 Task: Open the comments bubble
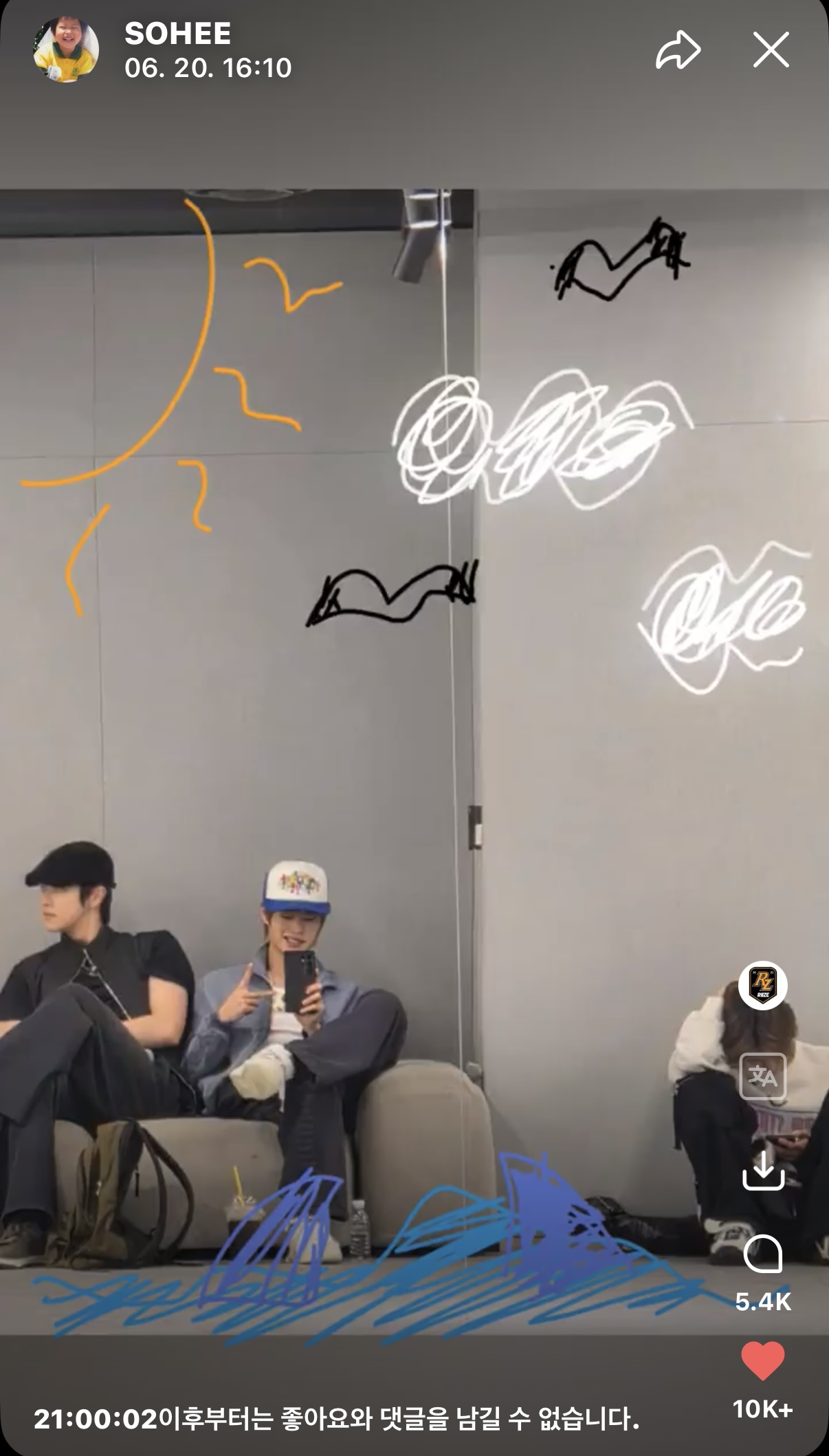763,1254
